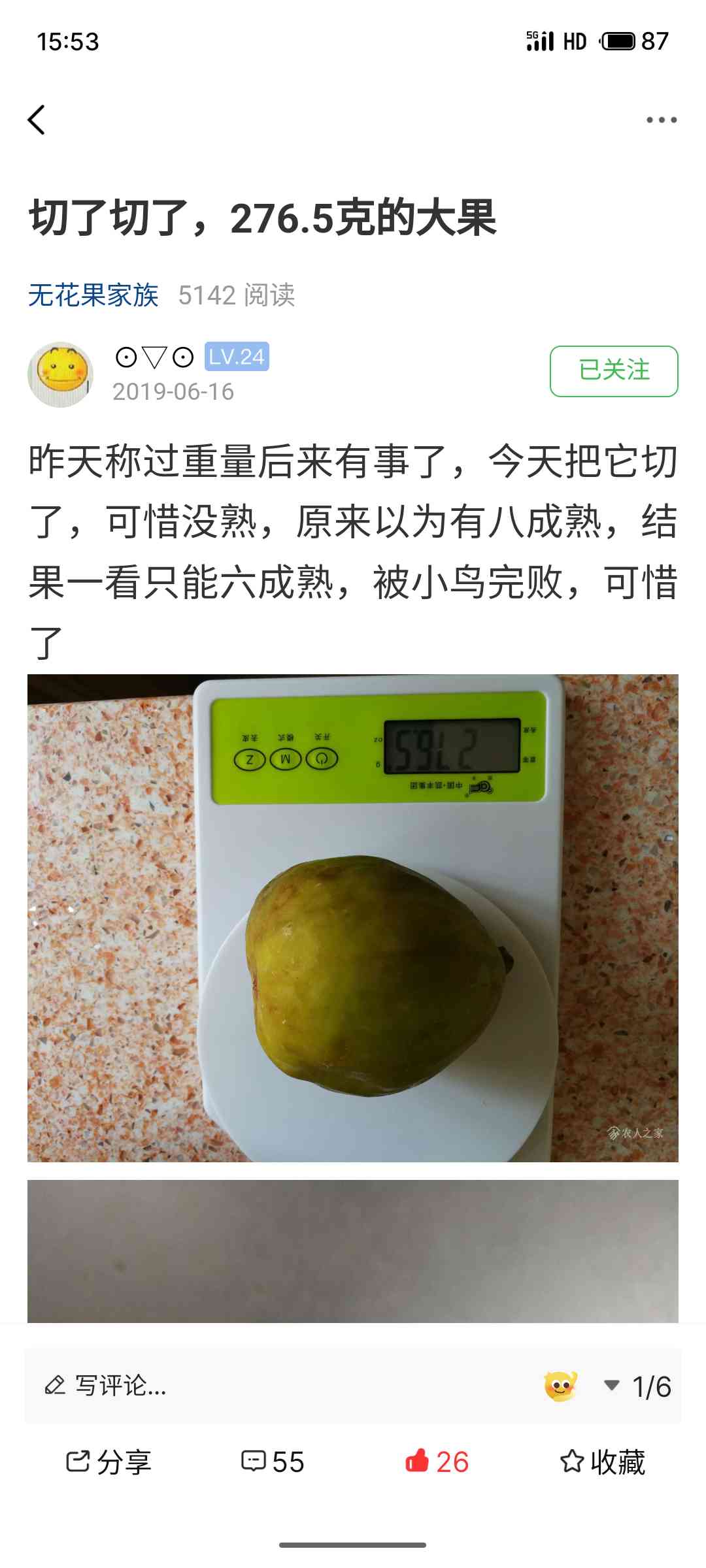Screen dimensions: 706x1568
Task: View the 55 comments
Action: [x=273, y=1462]
